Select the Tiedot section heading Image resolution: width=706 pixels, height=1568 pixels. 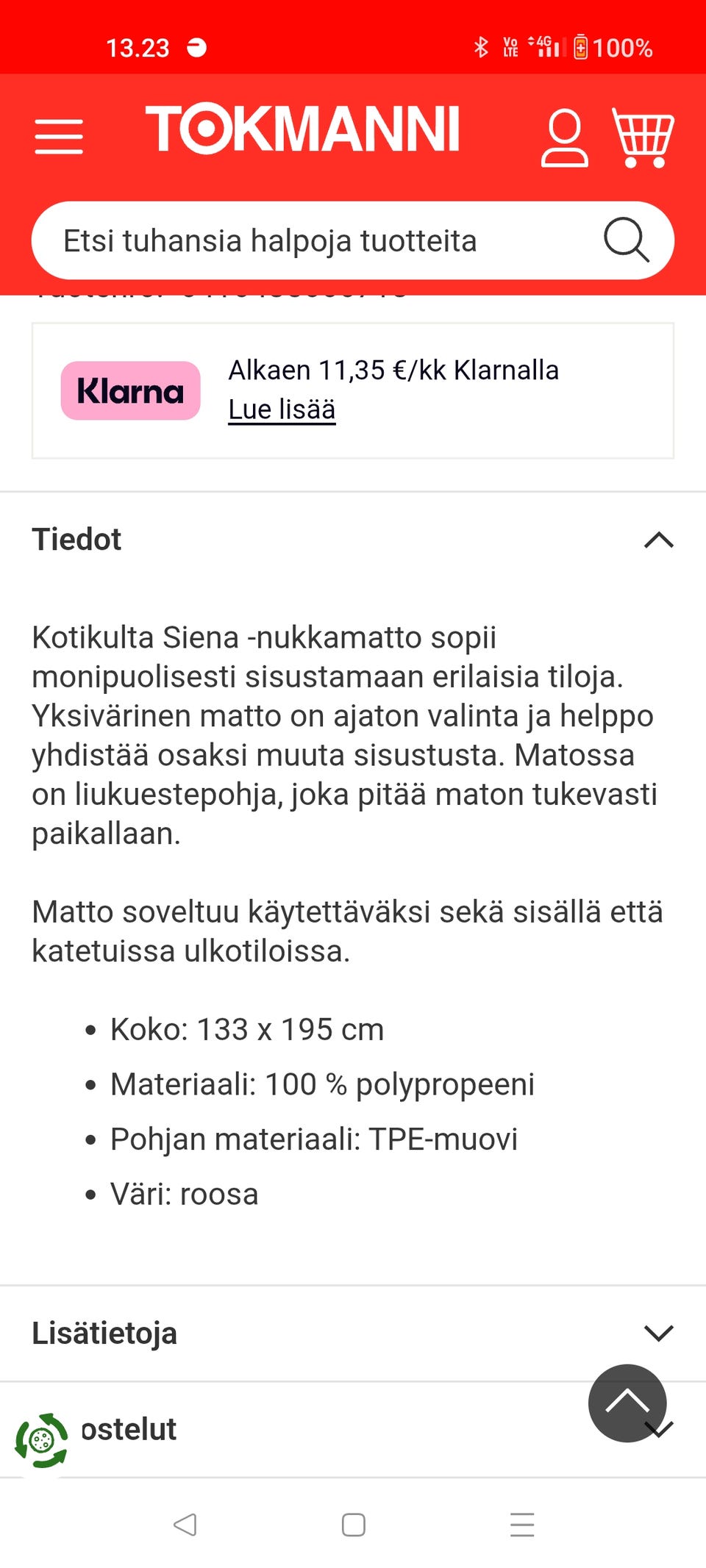(76, 540)
